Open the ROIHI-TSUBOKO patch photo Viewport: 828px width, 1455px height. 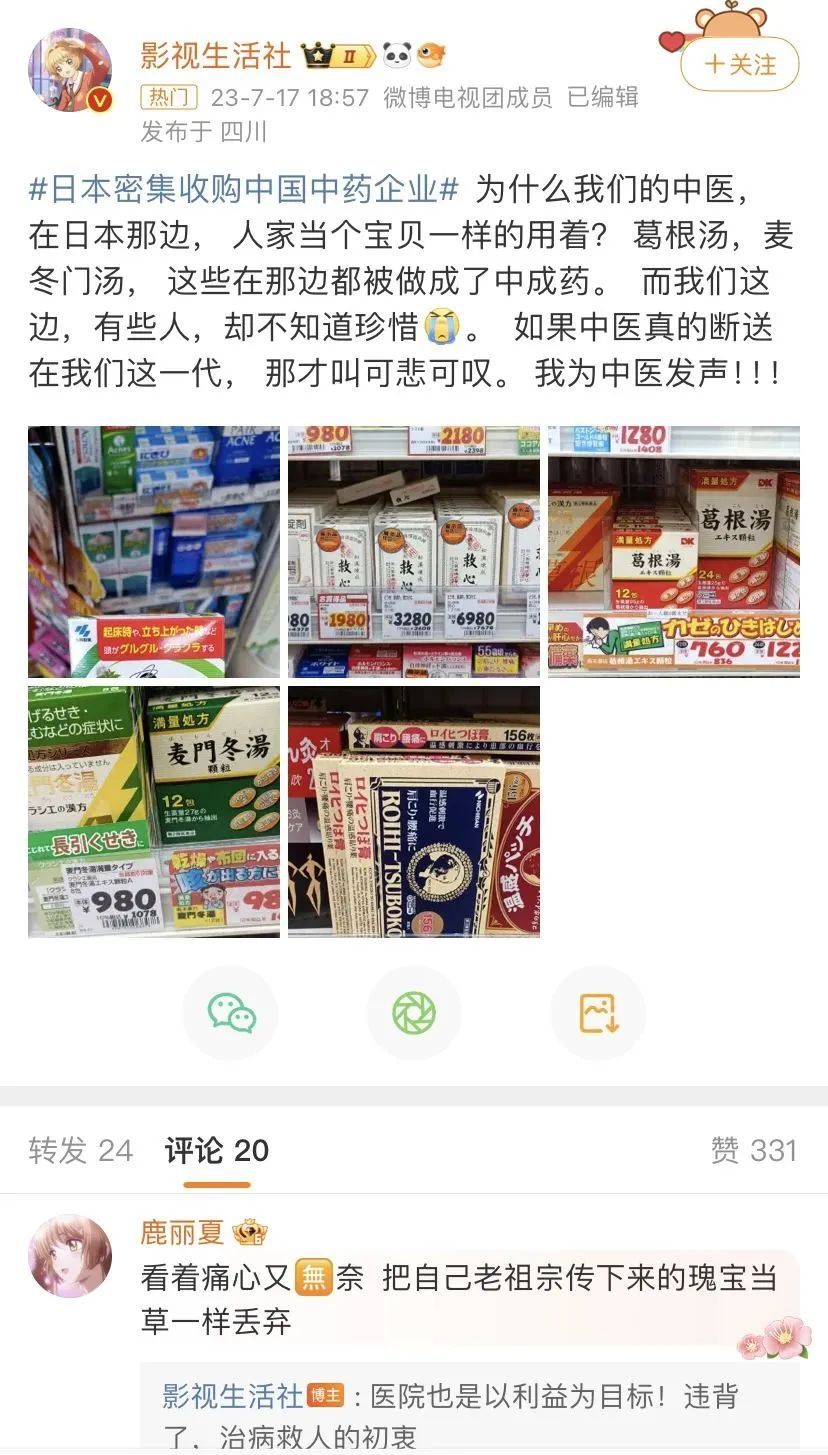[x=414, y=812]
